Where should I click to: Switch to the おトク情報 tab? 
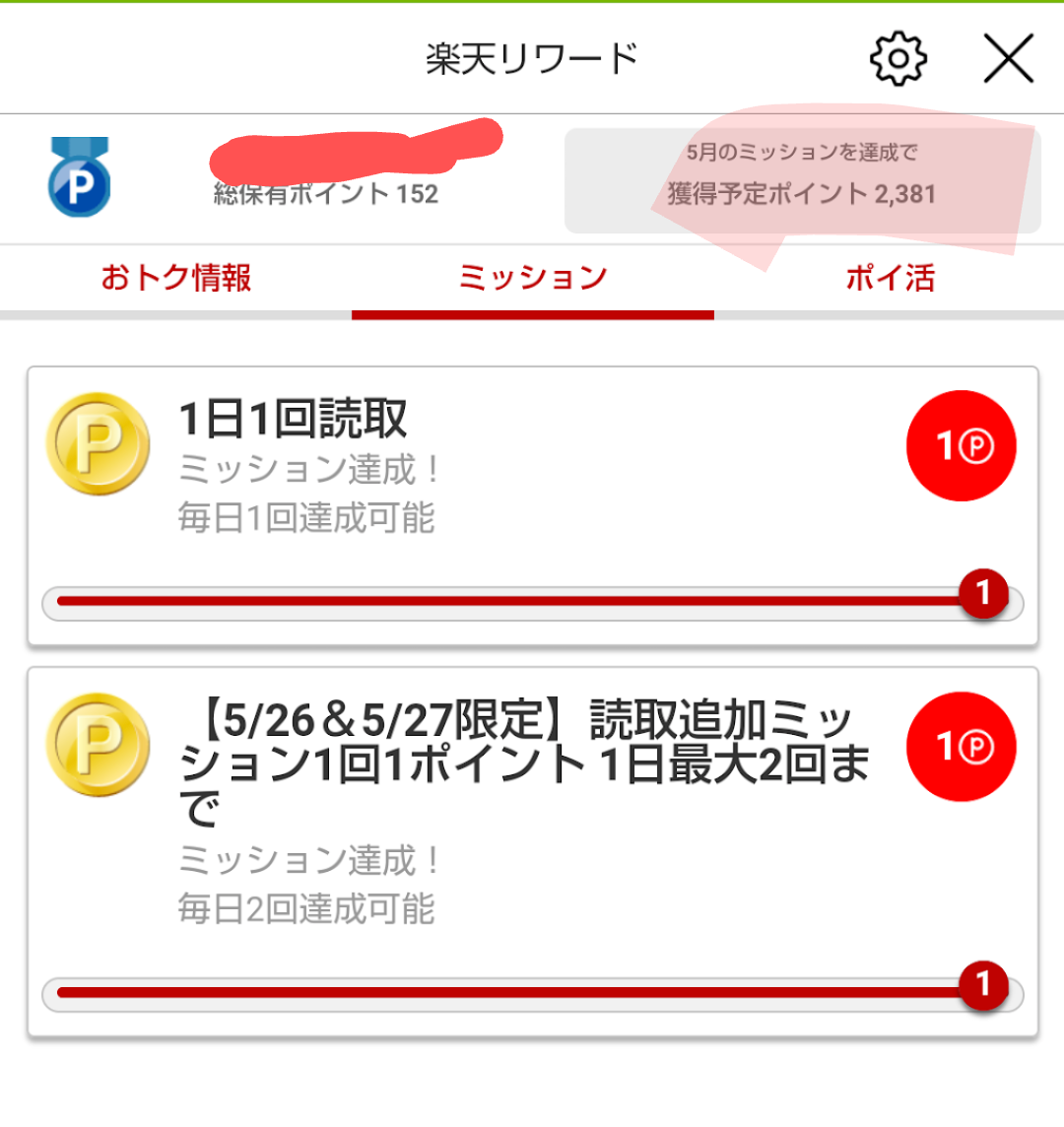click(176, 279)
